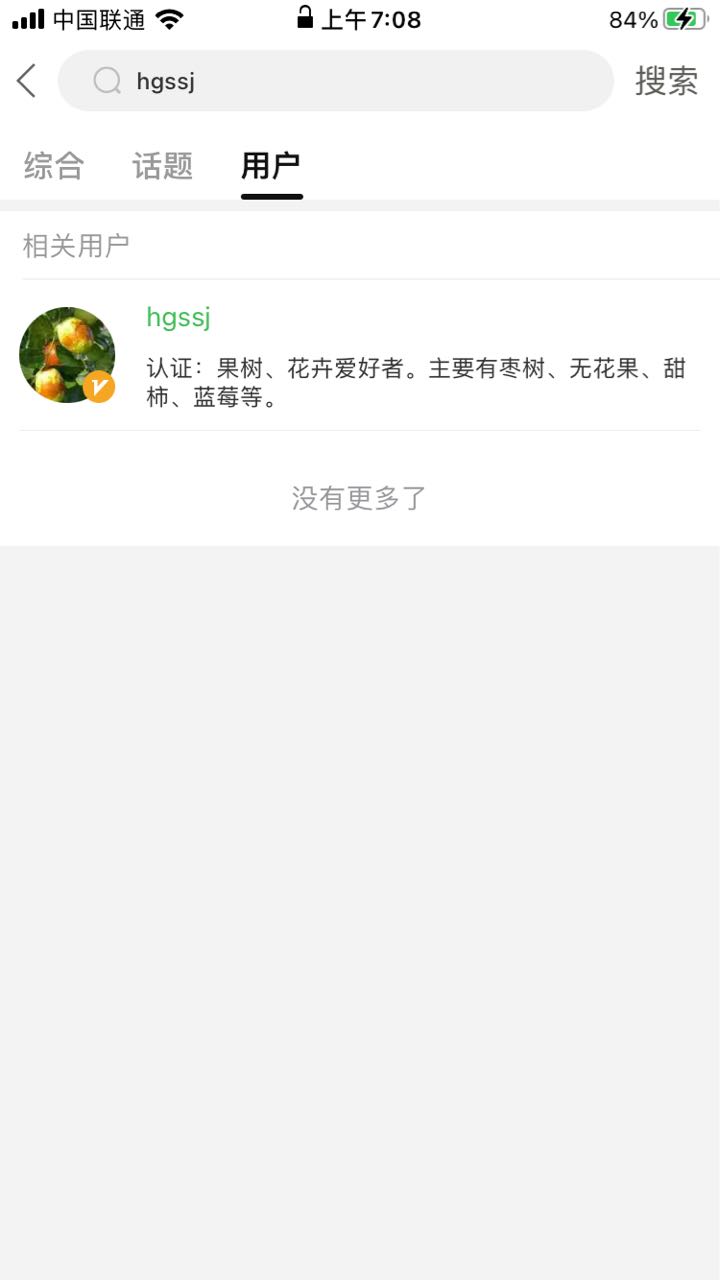Switch to the 话题 tab
The image size is (720, 1280).
(163, 166)
